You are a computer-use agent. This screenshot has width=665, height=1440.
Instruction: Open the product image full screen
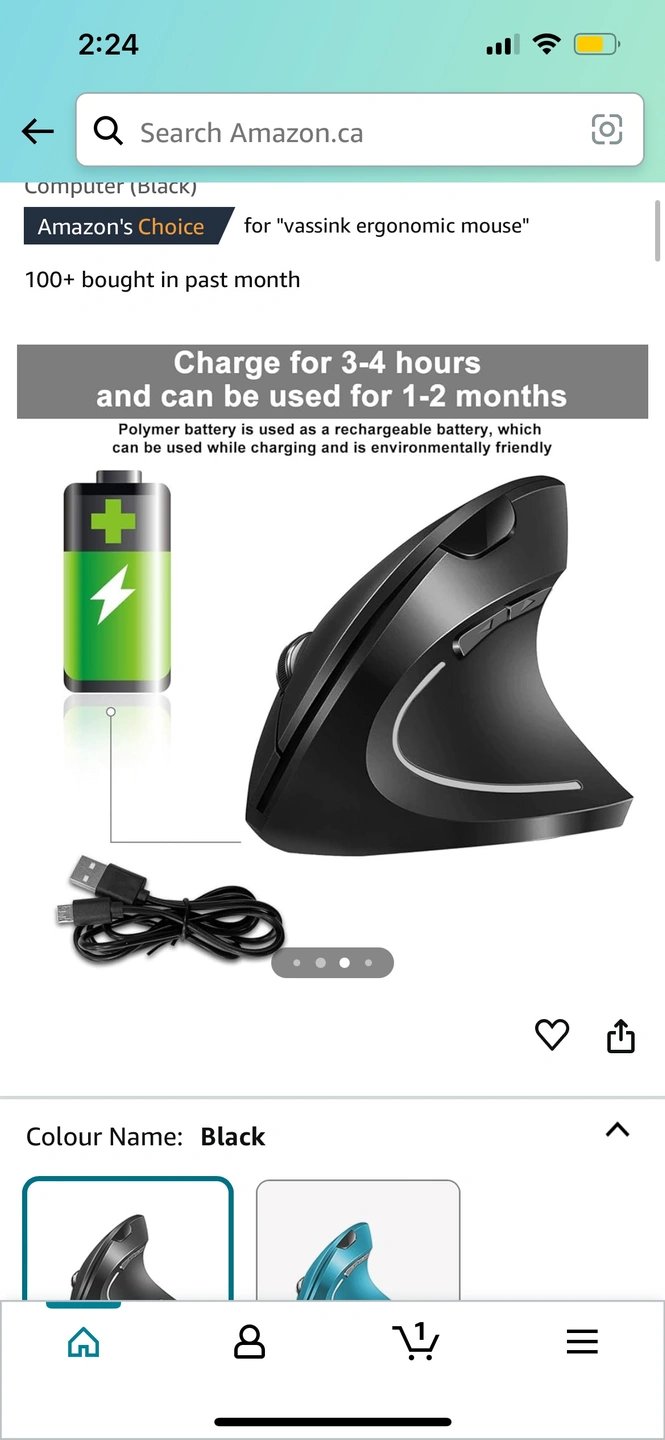tap(332, 660)
